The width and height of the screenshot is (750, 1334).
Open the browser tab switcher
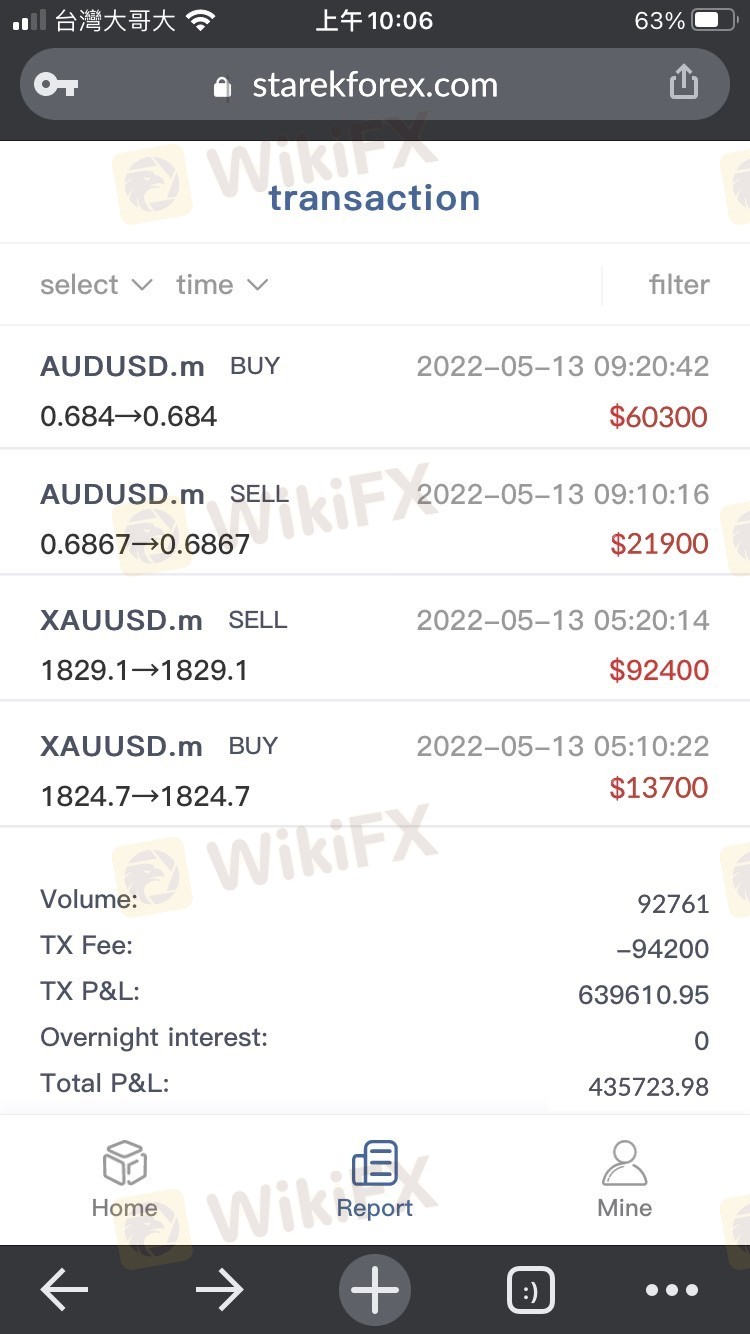pyautogui.click(x=530, y=1291)
